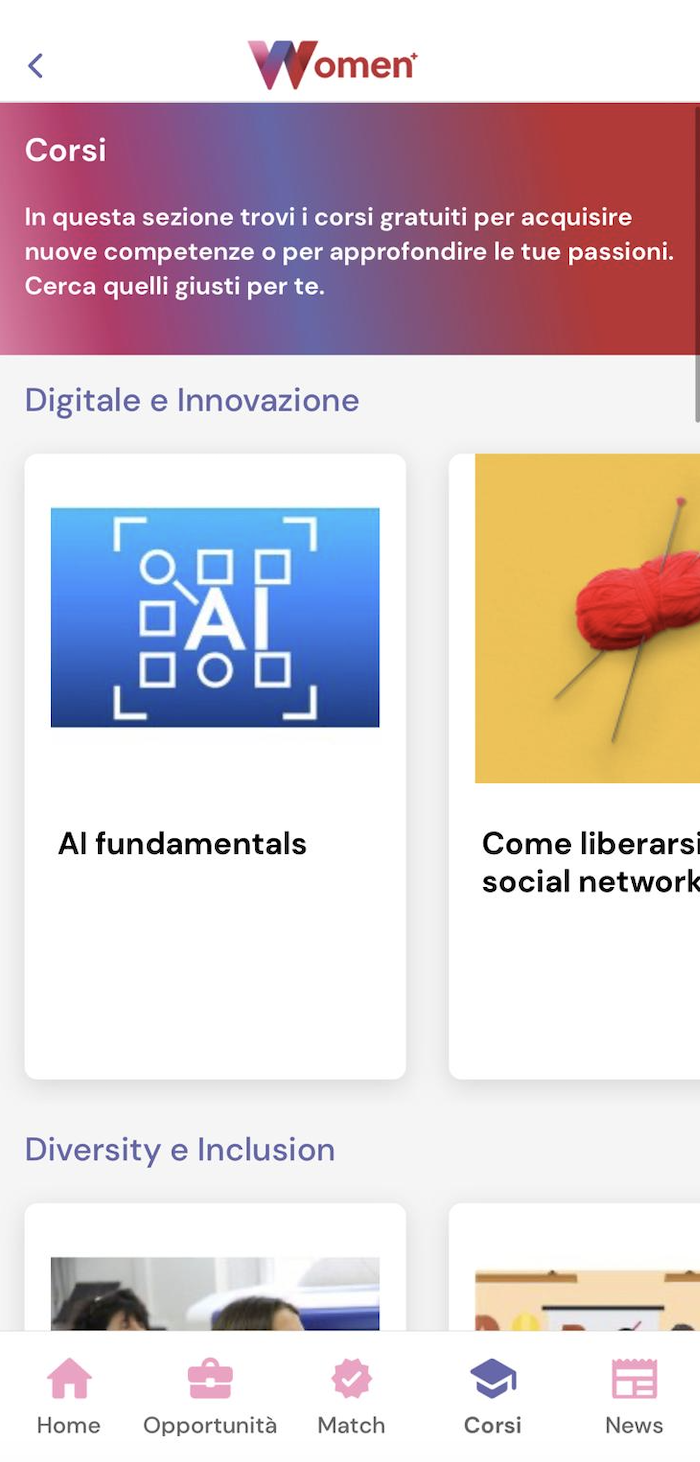Select the Corsi tab
This screenshot has width=700, height=1462.
click(x=492, y=1396)
